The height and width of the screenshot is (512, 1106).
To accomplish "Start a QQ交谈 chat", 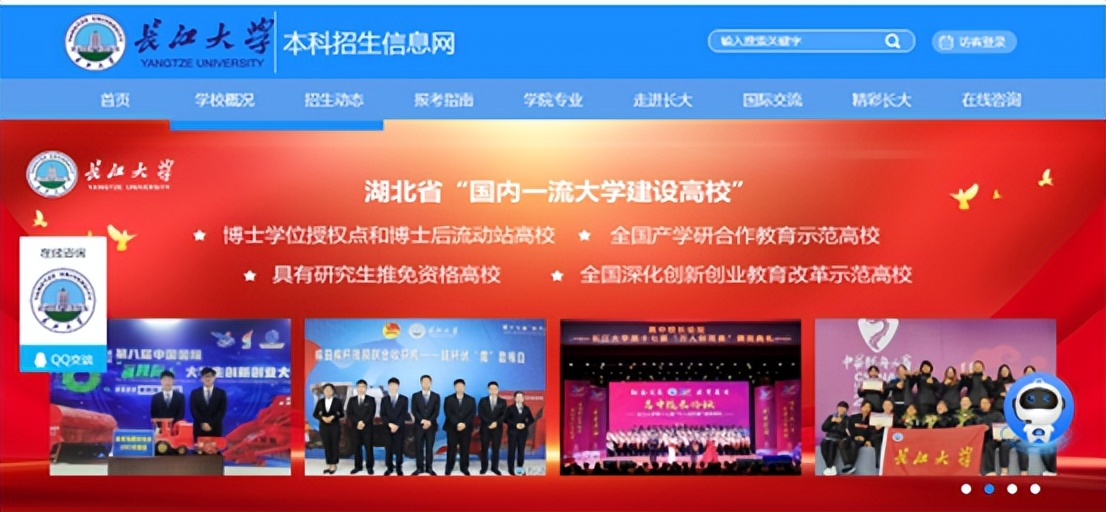I will point(63,360).
